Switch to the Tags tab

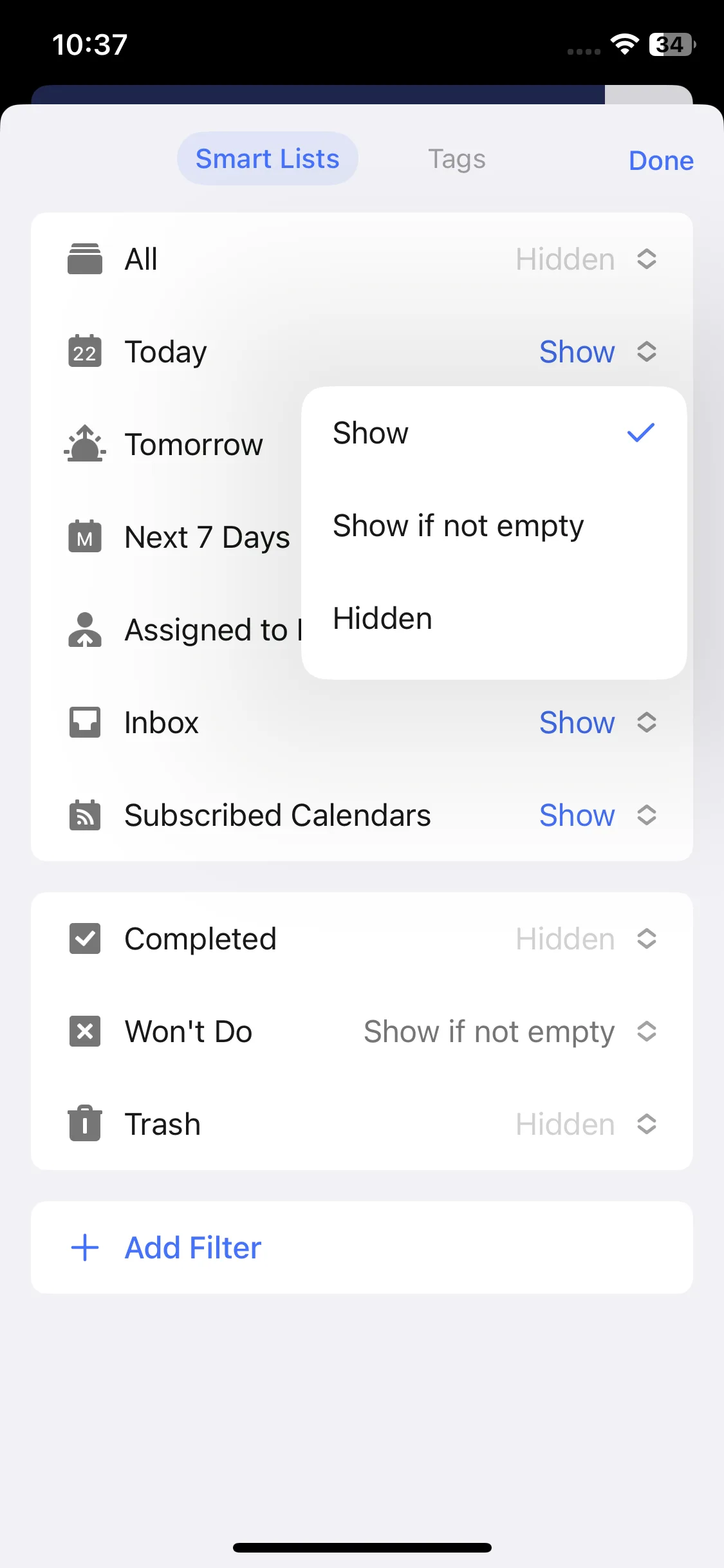(x=456, y=159)
